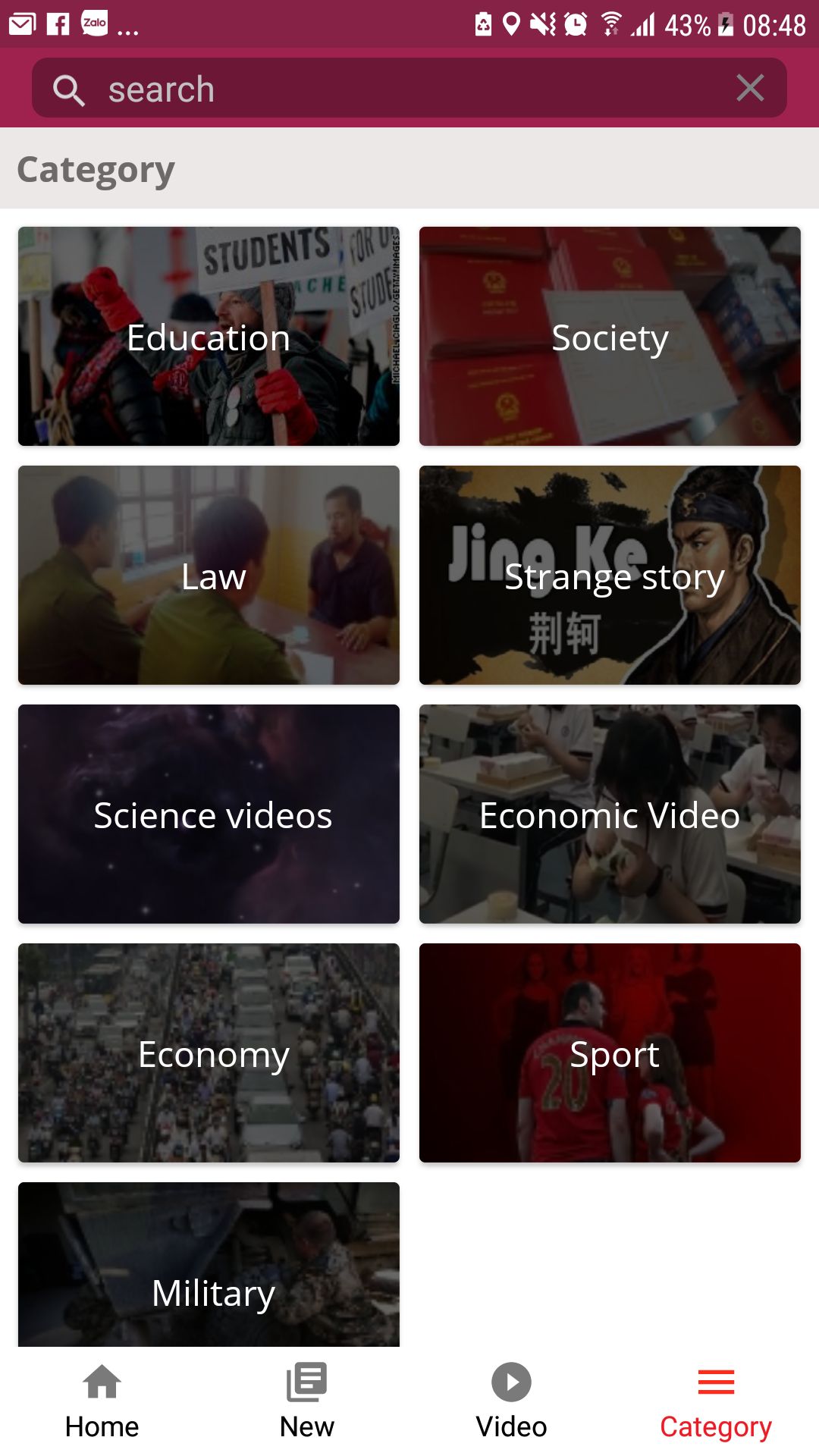Viewport: 819px width, 1456px height.
Task: Select the Category tab
Action: (x=716, y=1401)
